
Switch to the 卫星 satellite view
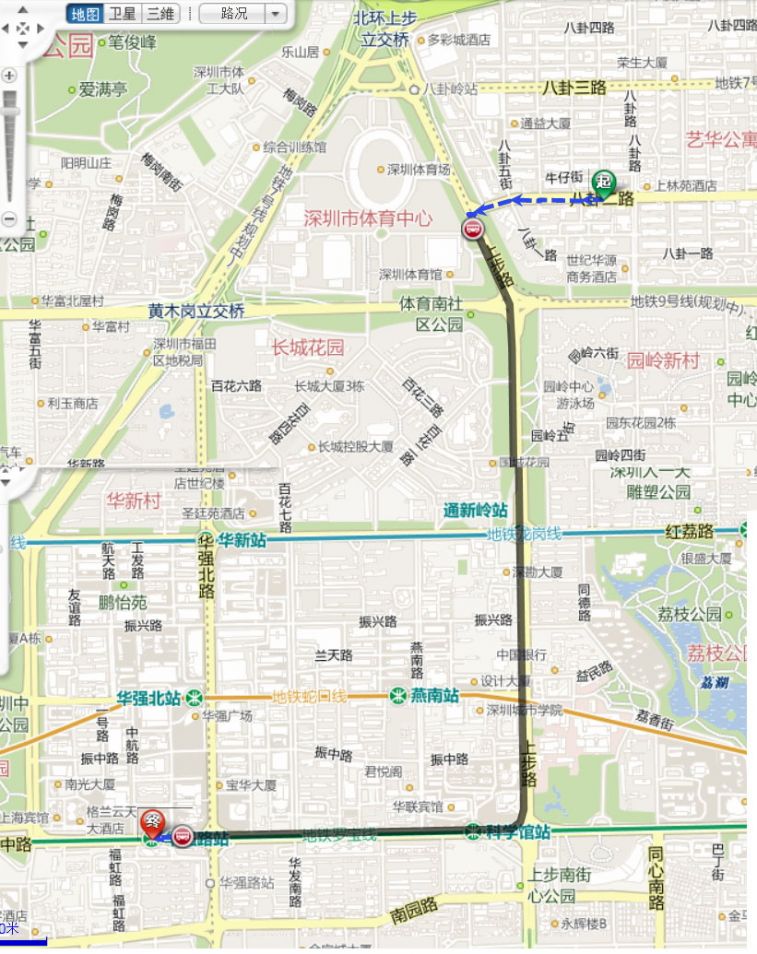pos(121,14)
